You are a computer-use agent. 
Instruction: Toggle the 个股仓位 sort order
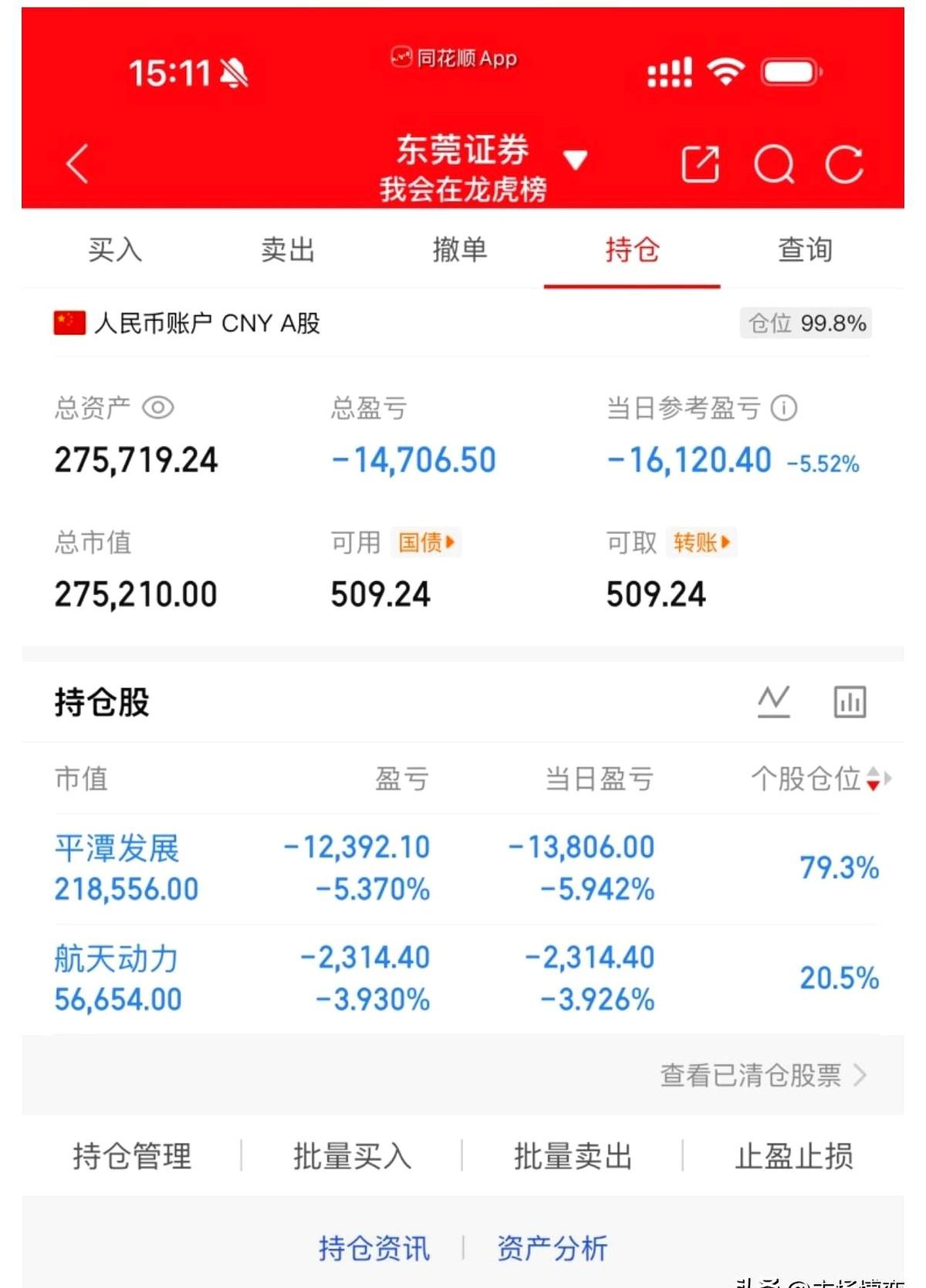873,781
